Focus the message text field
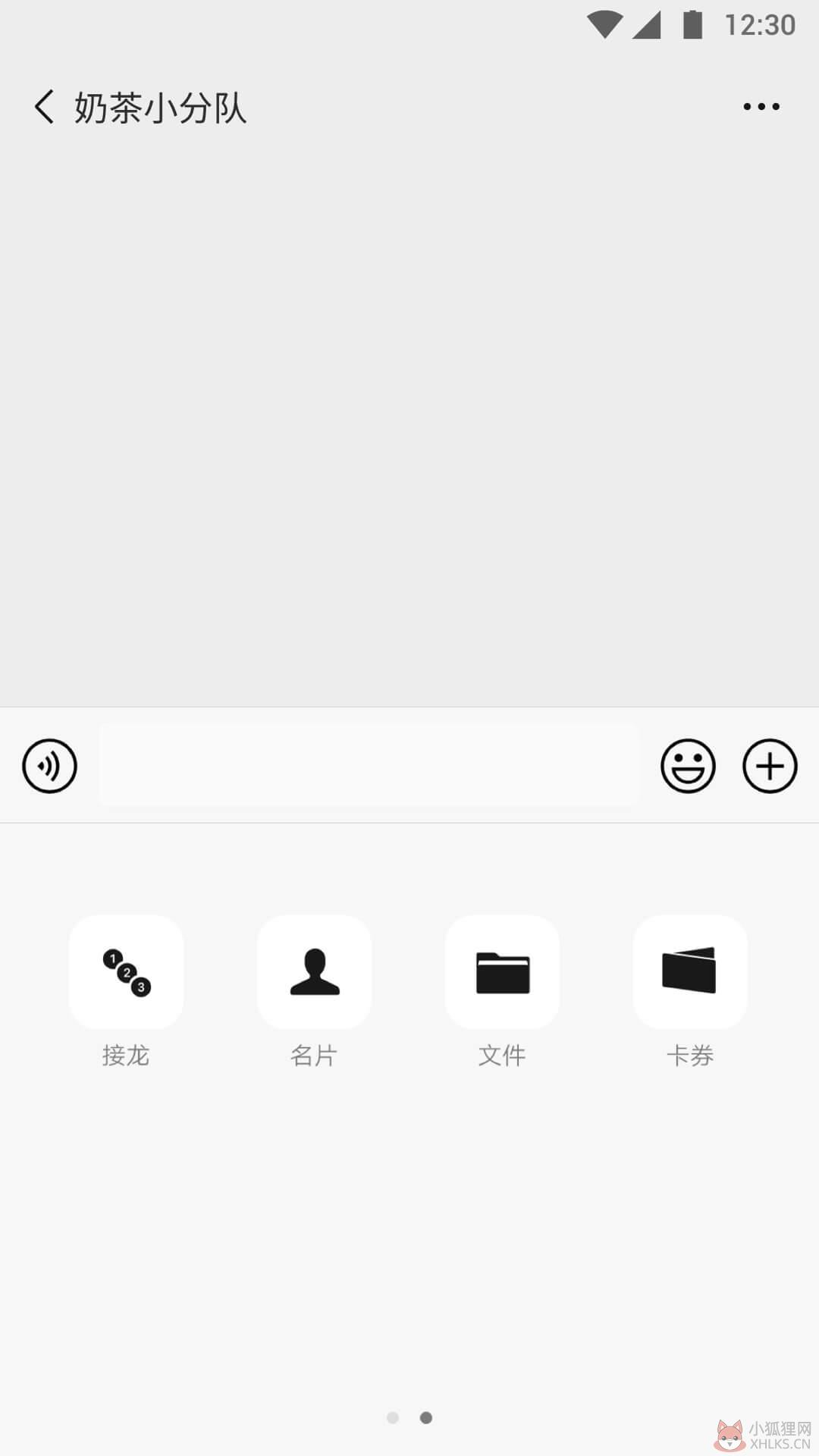The height and width of the screenshot is (1456, 819). (x=369, y=765)
